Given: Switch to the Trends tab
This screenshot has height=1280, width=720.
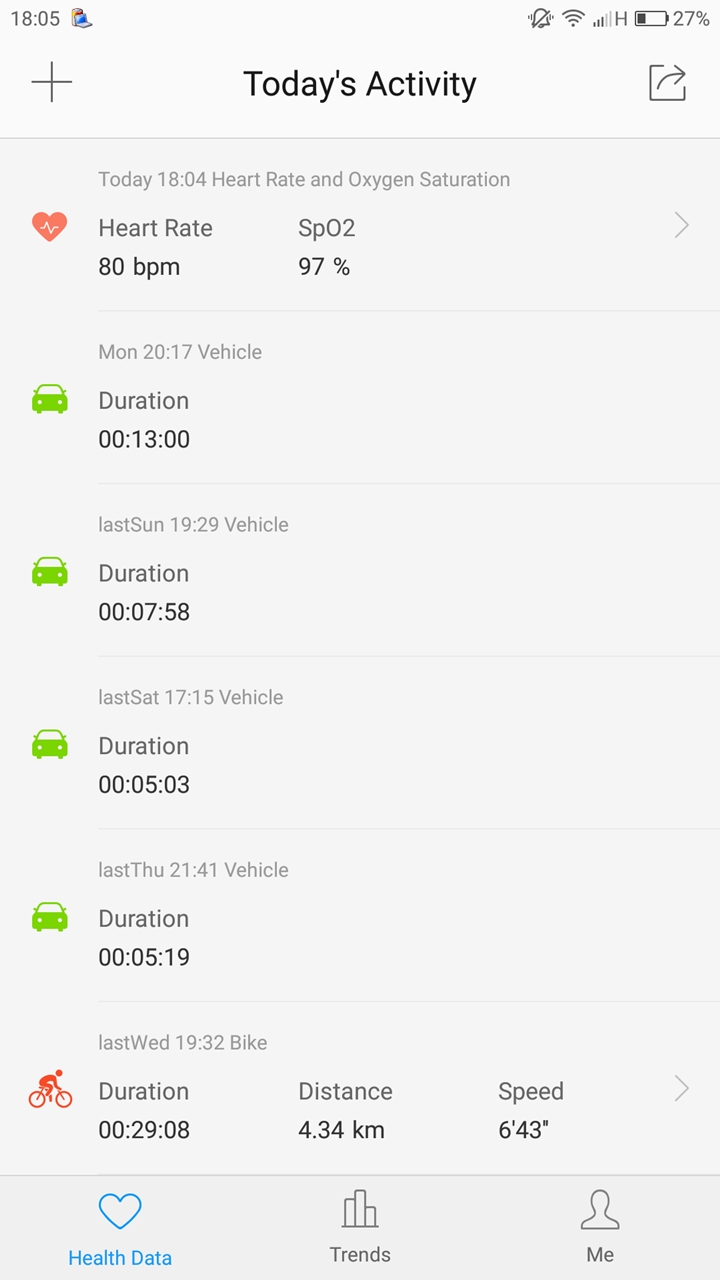Looking at the screenshot, I should [360, 1227].
